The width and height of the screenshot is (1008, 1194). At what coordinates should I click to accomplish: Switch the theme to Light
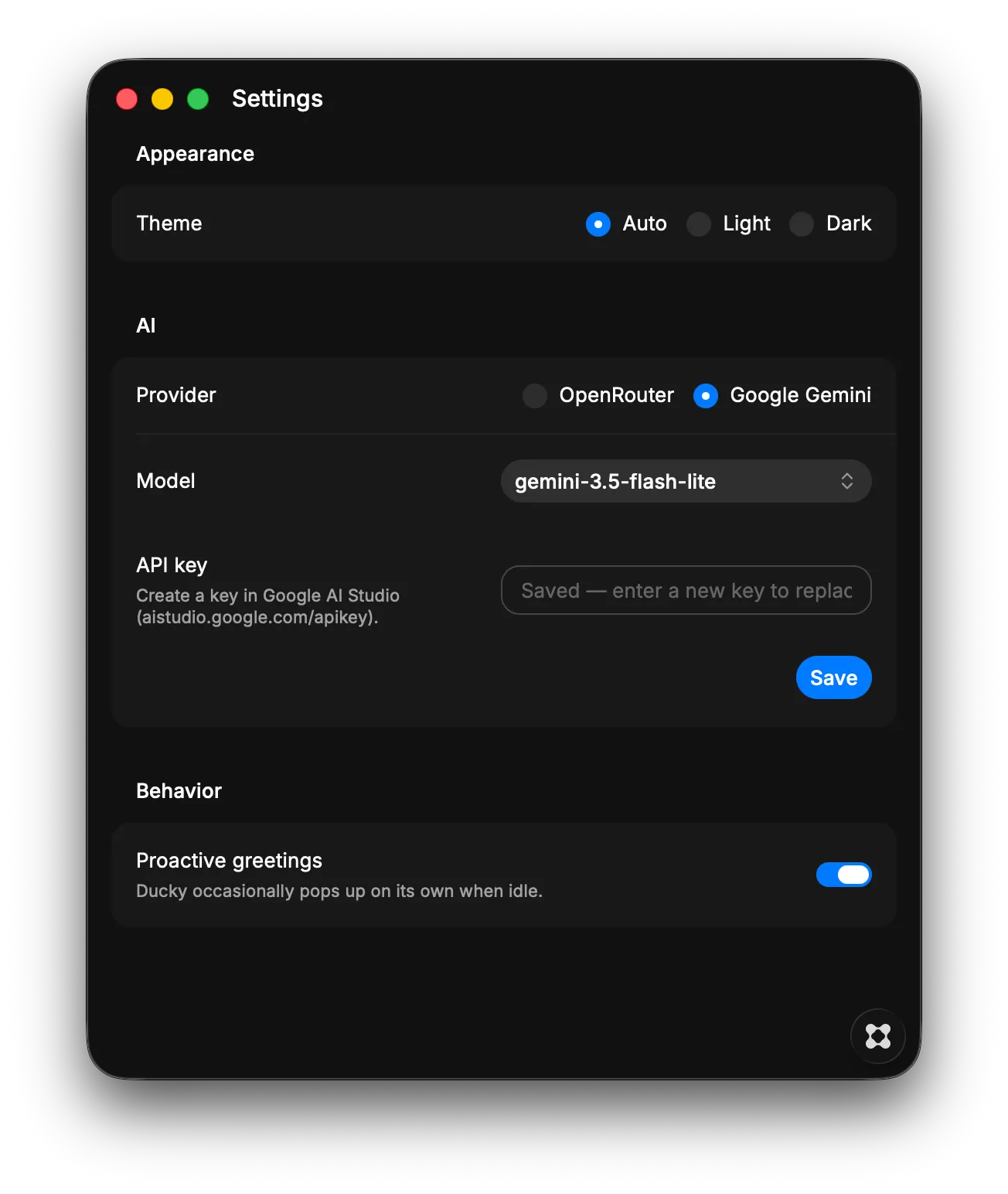pos(699,224)
